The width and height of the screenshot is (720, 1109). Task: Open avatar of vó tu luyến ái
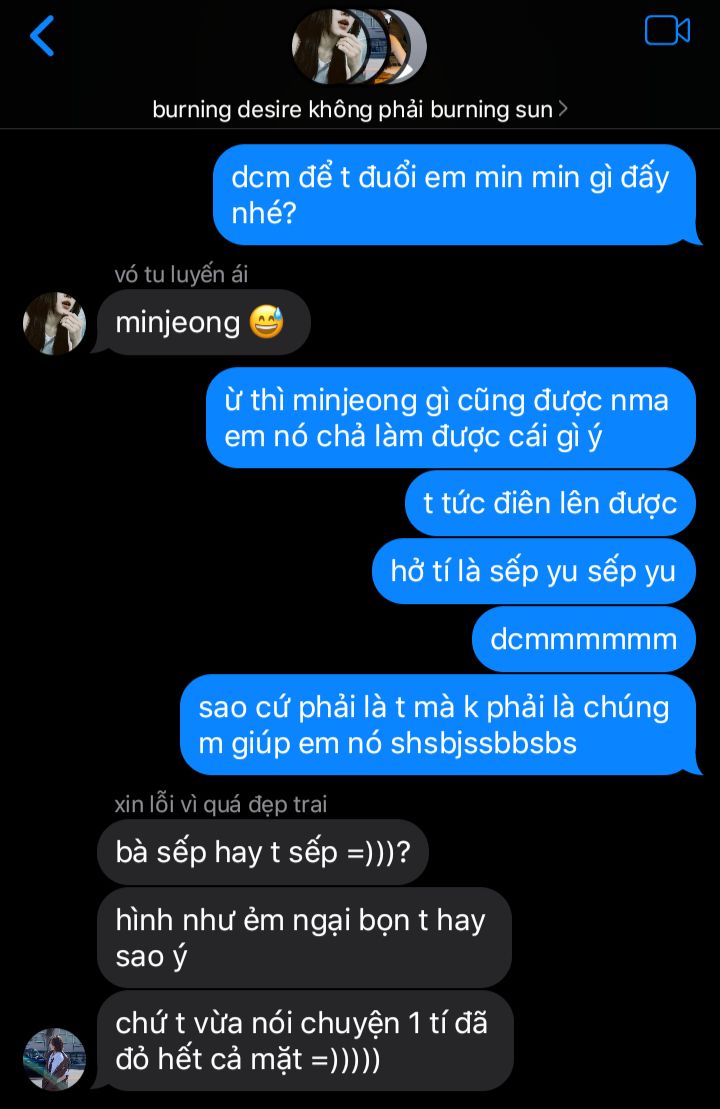pyautogui.click(x=54, y=324)
